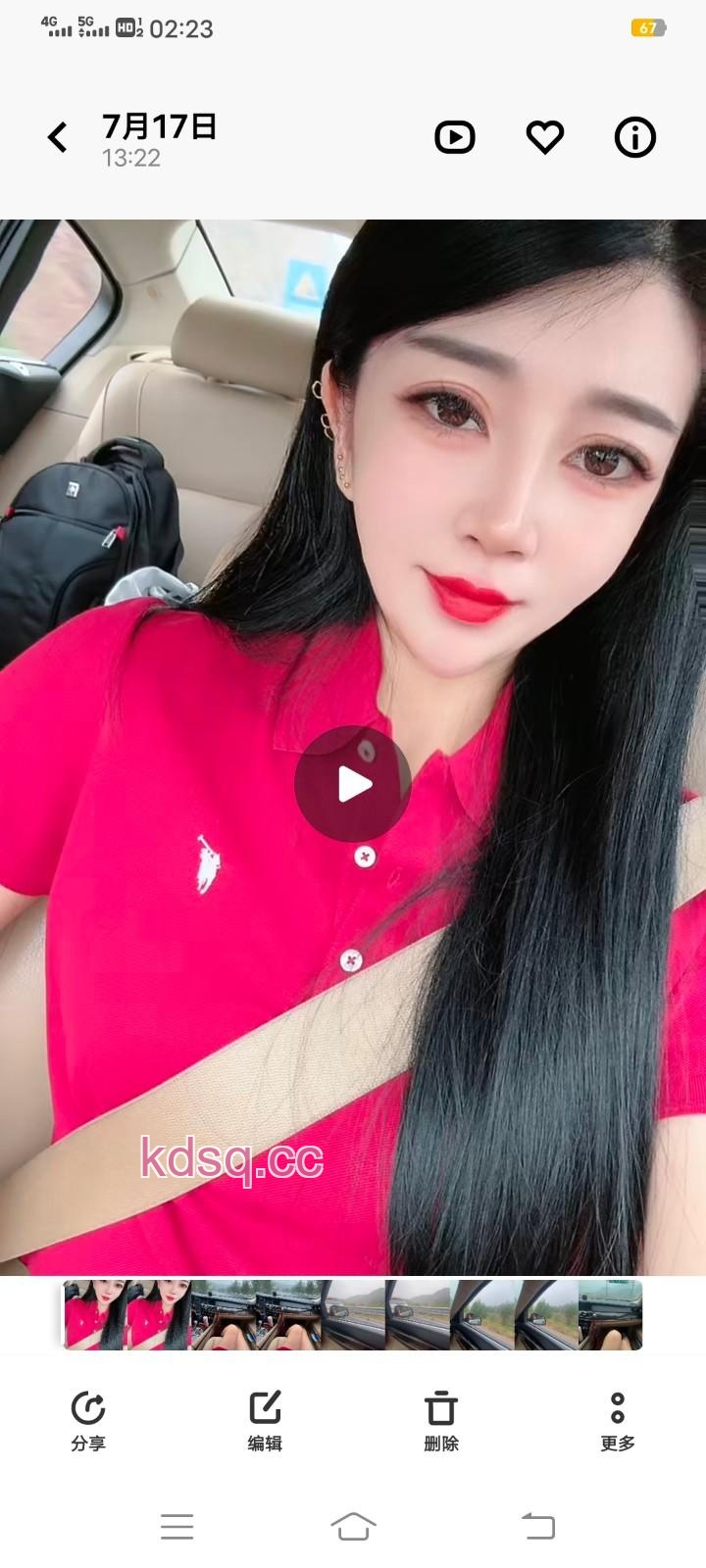Go back to the gallery album
706x1568 pixels.
[58, 137]
